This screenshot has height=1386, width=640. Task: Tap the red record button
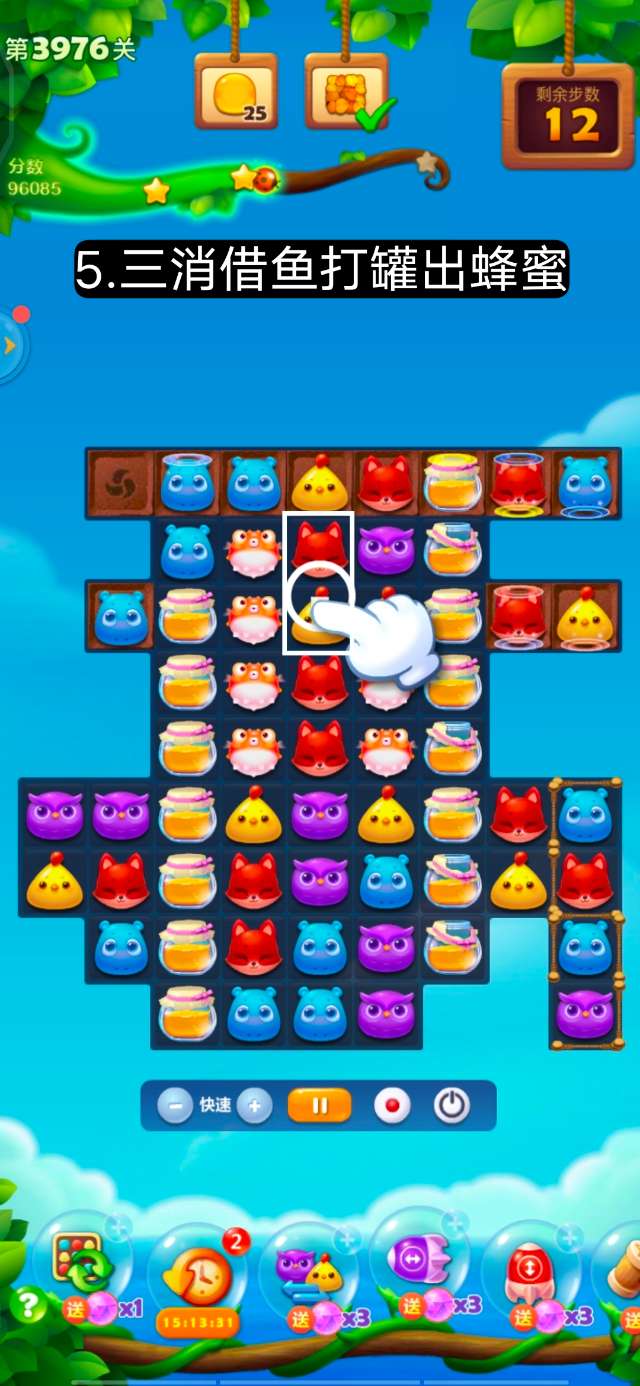(x=392, y=1106)
